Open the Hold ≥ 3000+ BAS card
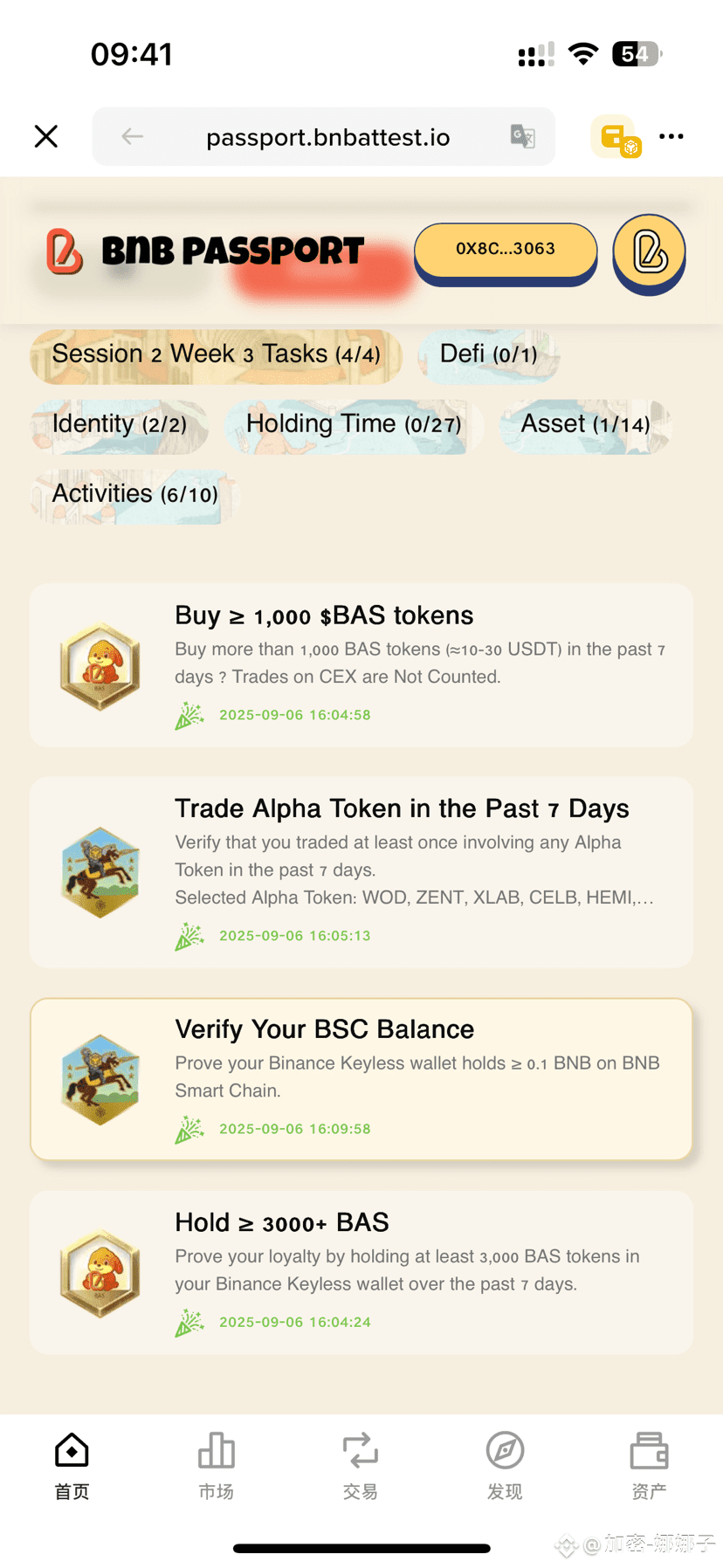 361,1272
